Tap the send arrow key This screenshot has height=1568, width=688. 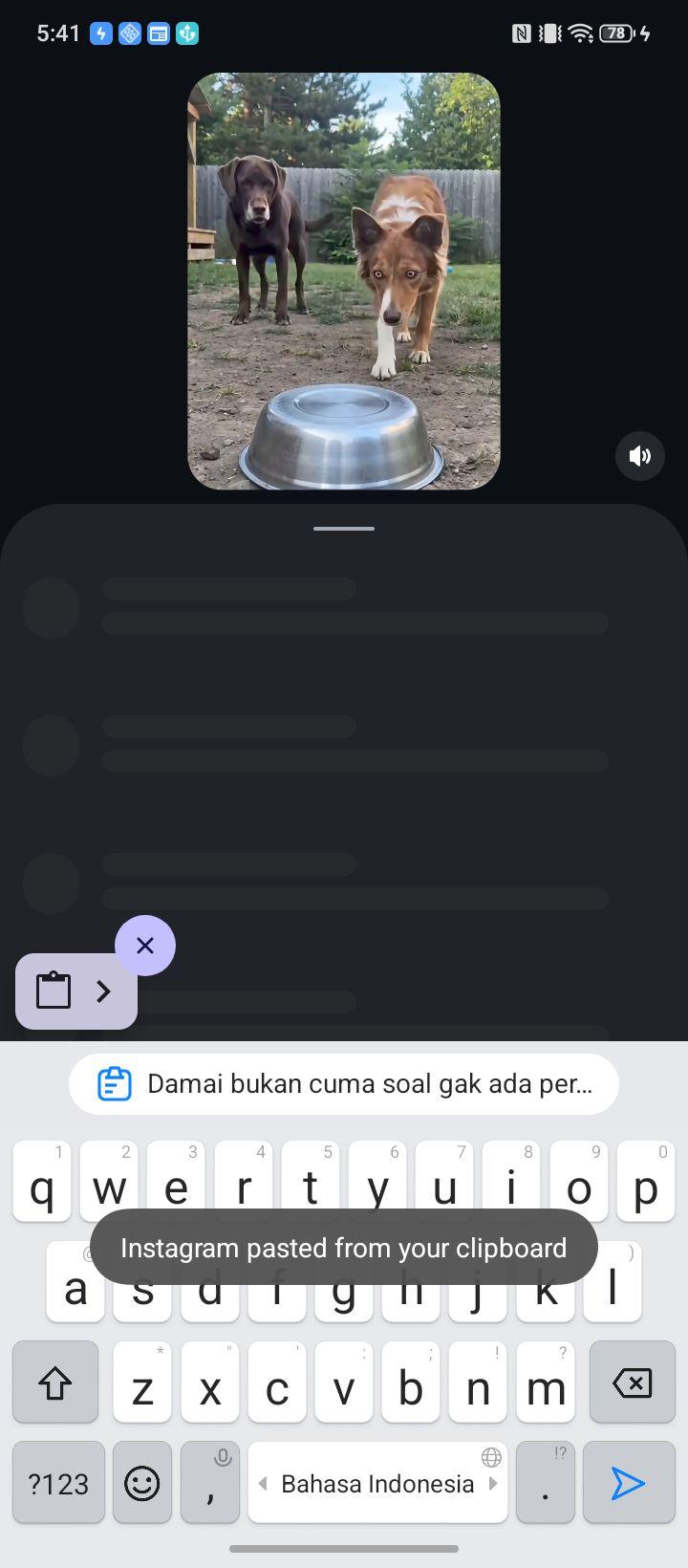coord(629,1483)
